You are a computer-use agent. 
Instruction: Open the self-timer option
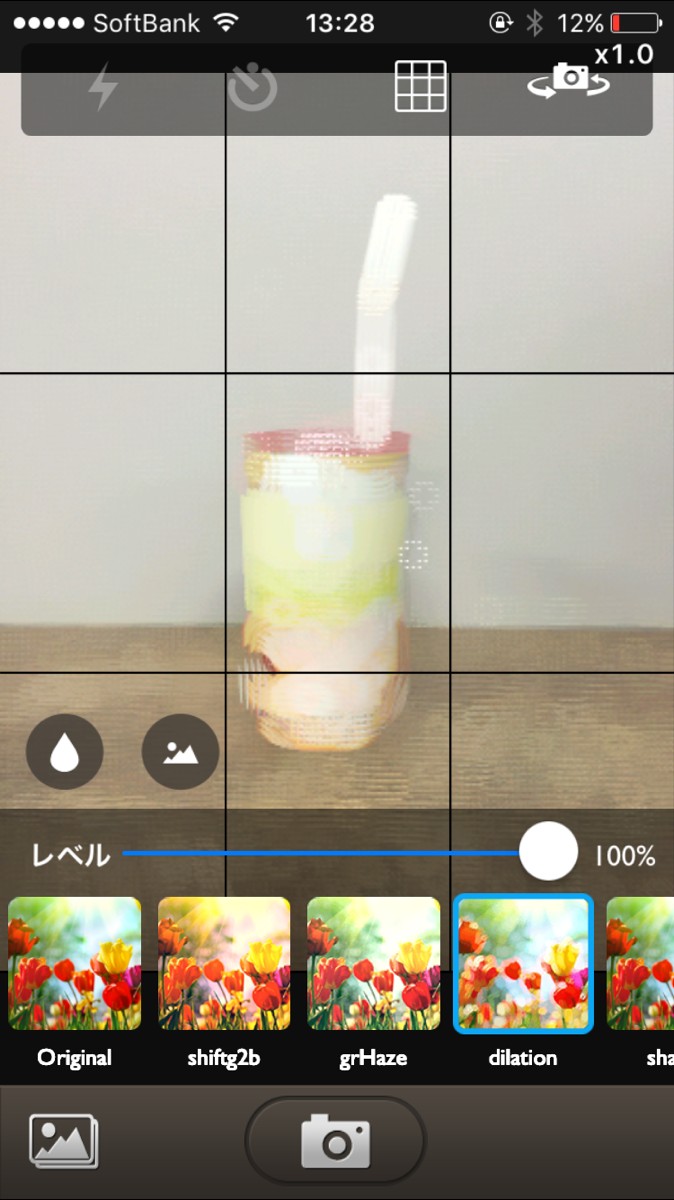pos(252,89)
